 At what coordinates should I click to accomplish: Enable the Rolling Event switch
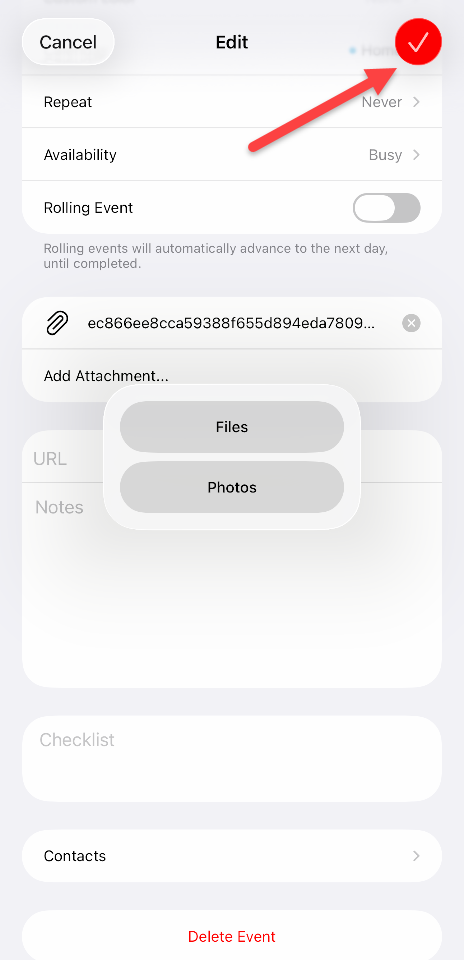coord(386,208)
